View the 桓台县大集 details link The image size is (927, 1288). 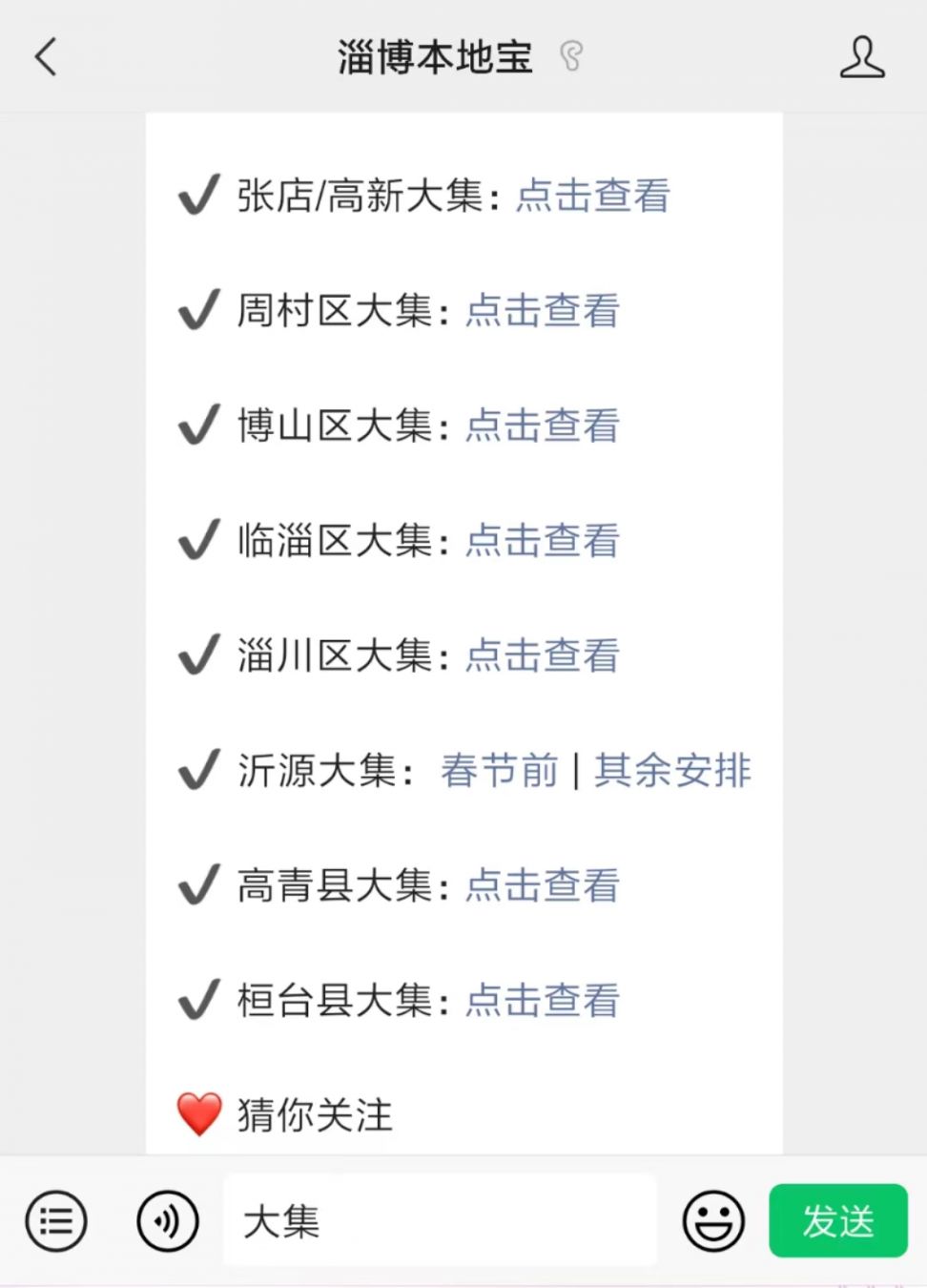(542, 1002)
